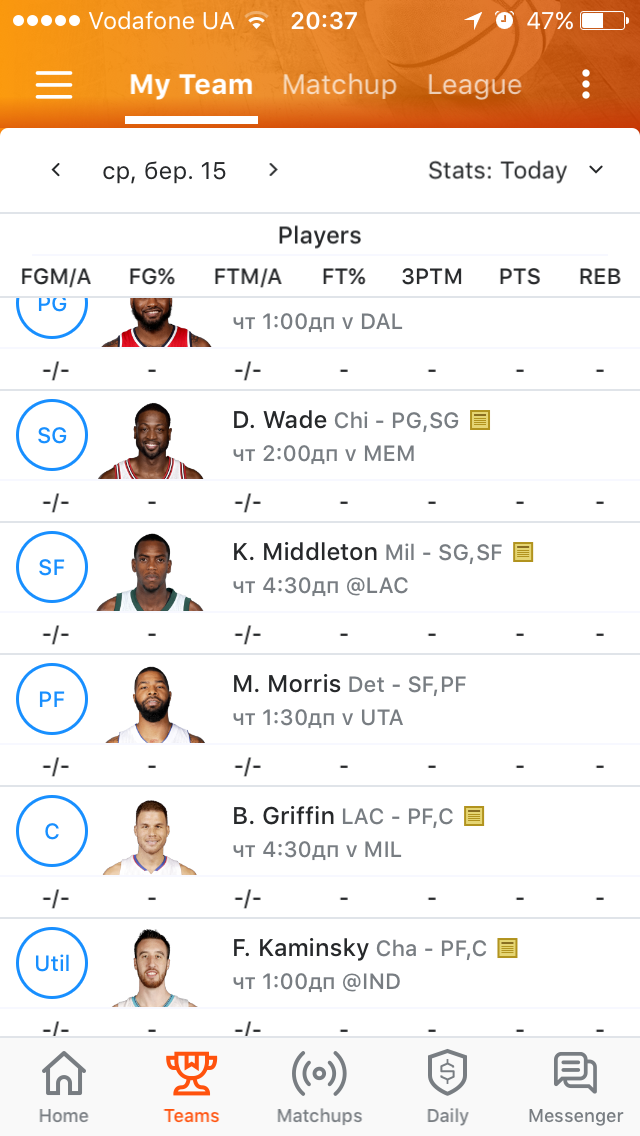Screen dimensions: 640x1136
Task: View the player note for F. Kaminsky
Action: point(507,948)
